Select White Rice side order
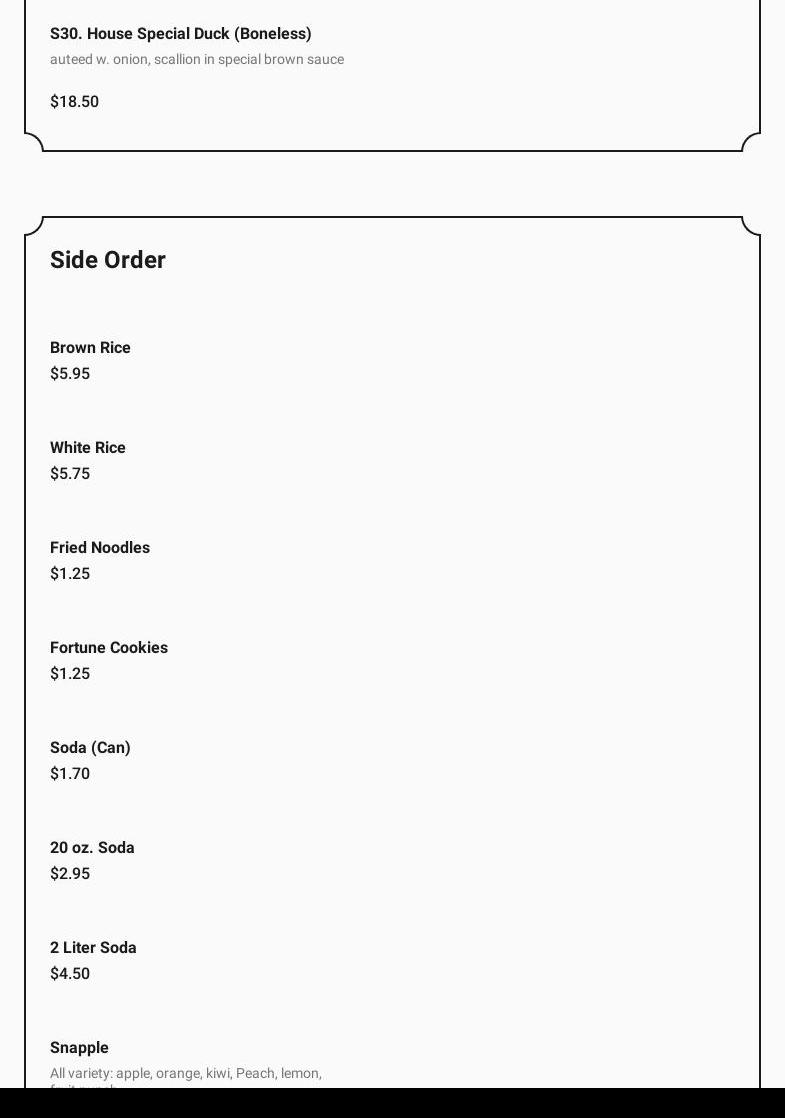This screenshot has height=1118, width=785. (x=88, y=448)
